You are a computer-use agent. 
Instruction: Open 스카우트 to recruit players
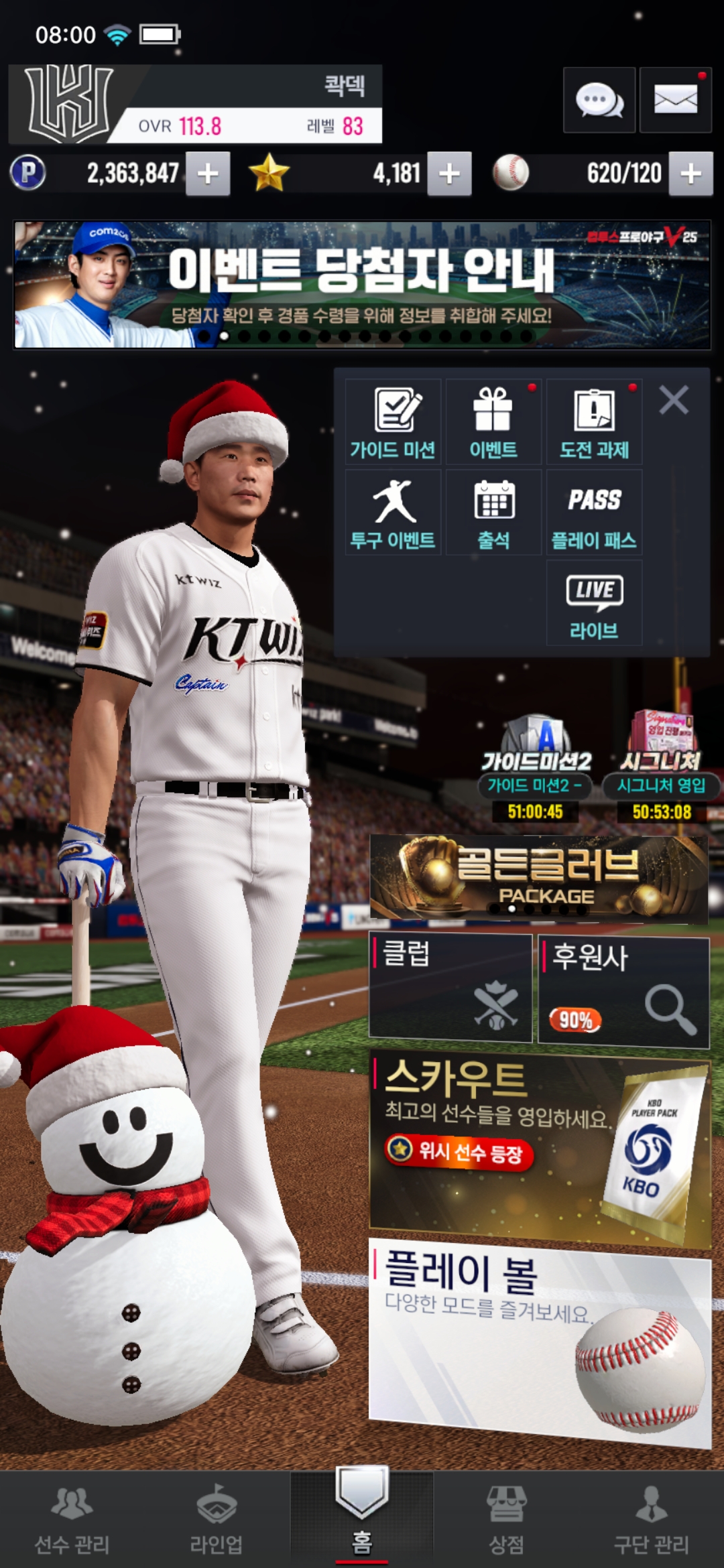538,1146
